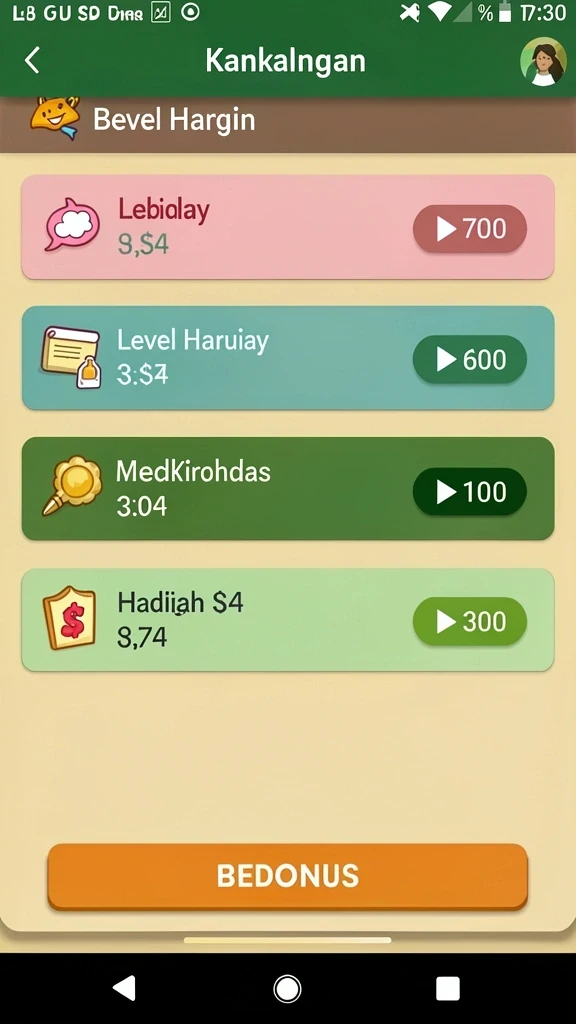Screen dimensions: 576x1024
Task: Go back using the app bar arrow
Action: [x=32, y=60]
